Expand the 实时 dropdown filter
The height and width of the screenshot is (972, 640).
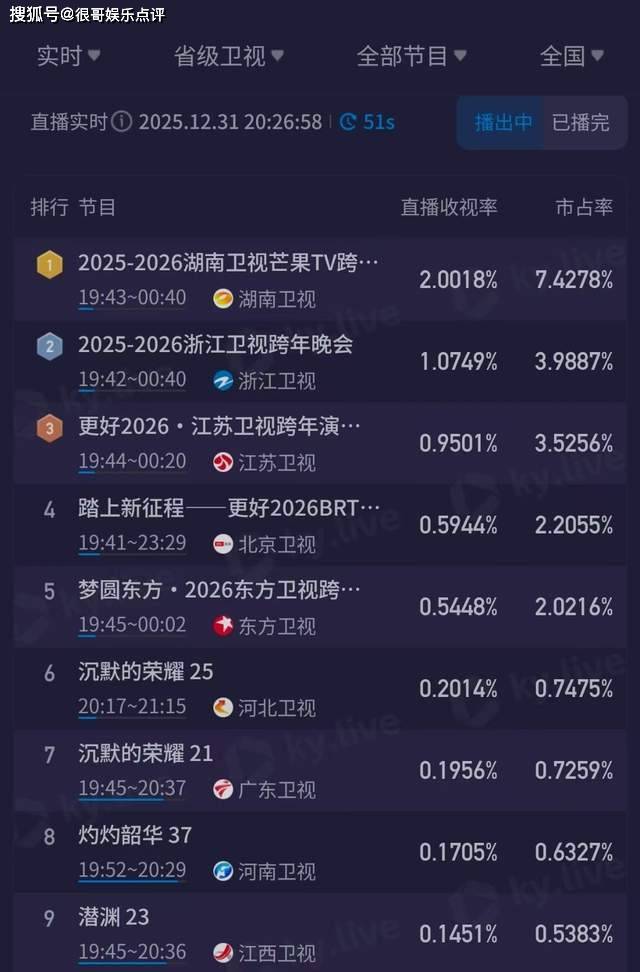pyautogui.click(x=68, y=56)
